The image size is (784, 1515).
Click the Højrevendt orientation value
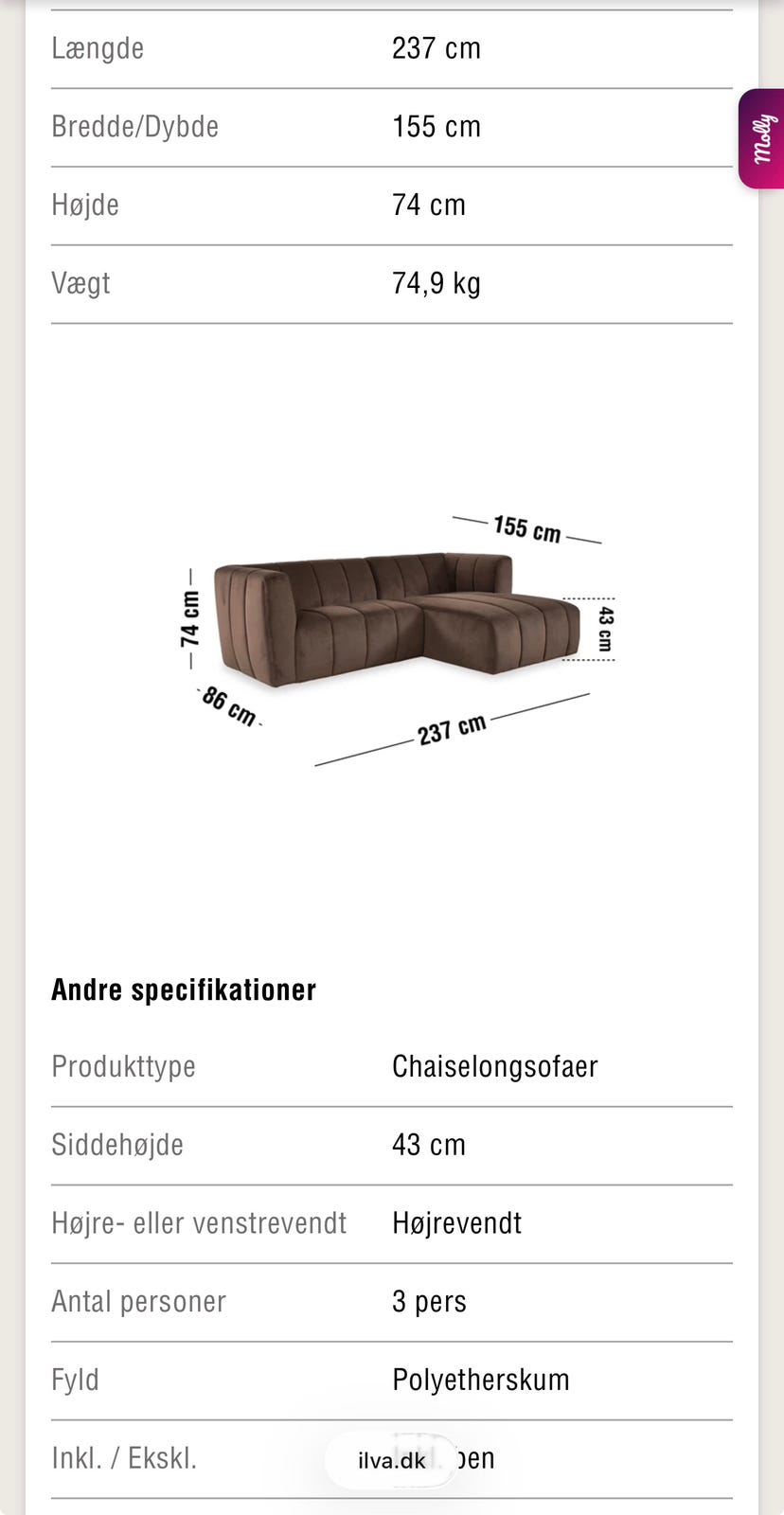(x=456, y=1223)
